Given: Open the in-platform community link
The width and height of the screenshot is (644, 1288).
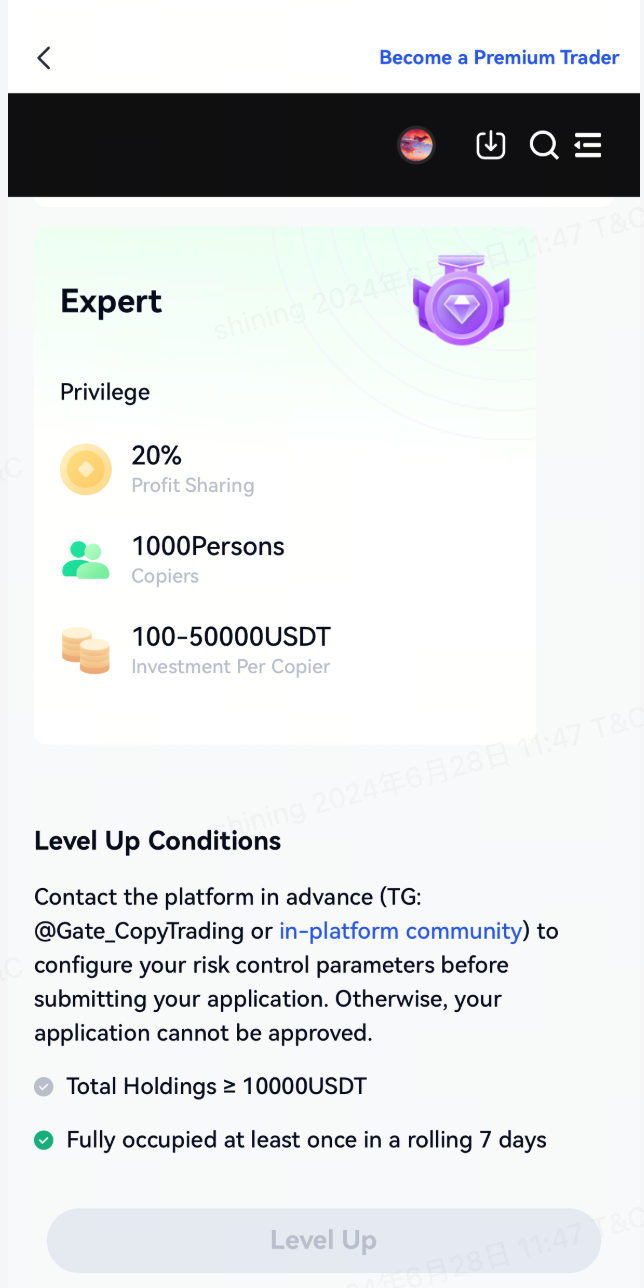Looking at the screenshot, I should click(x=400, y=931).
